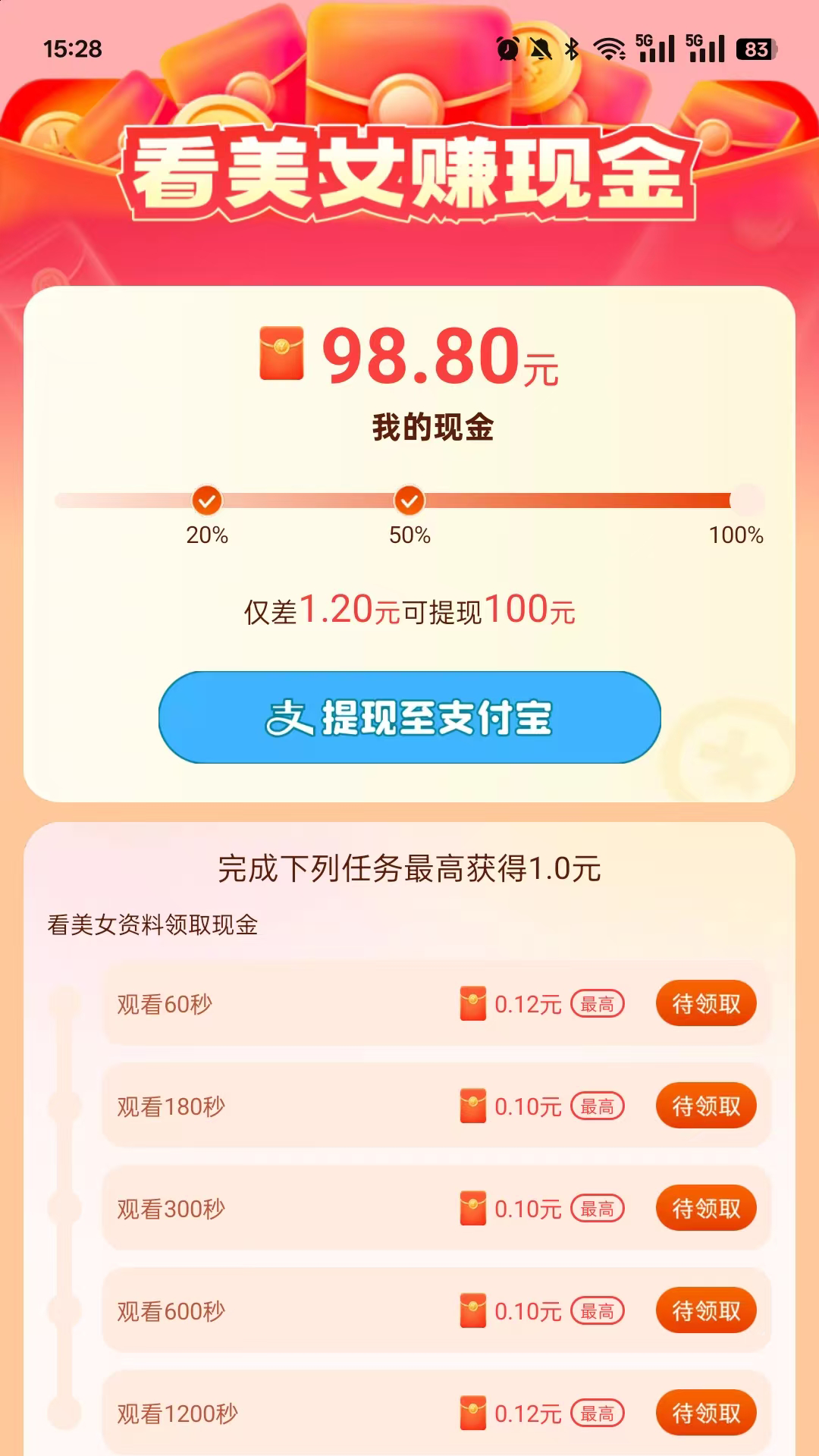Click the Bluetooth icon in the status bar
819x1456 pixels.
[x=573, y=48]
